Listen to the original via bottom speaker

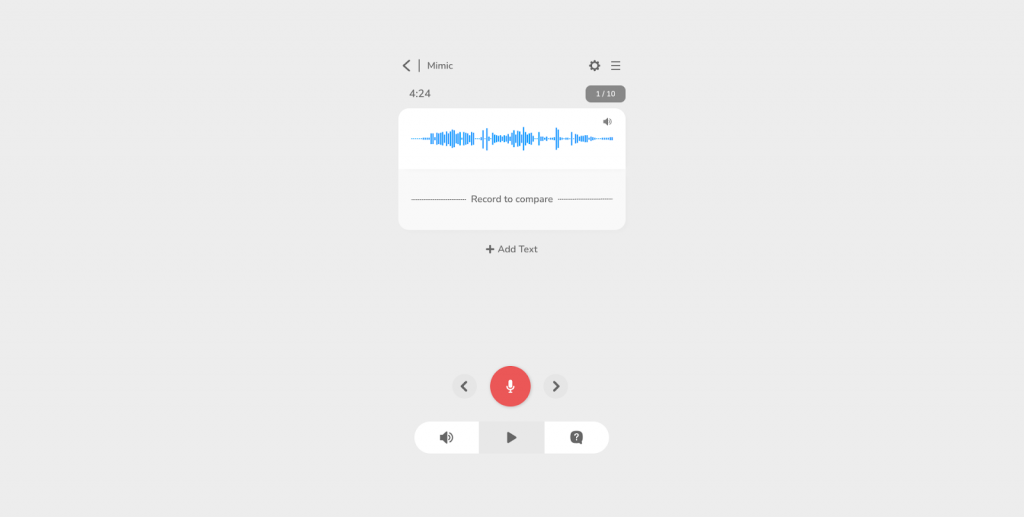tap(447, 437)
